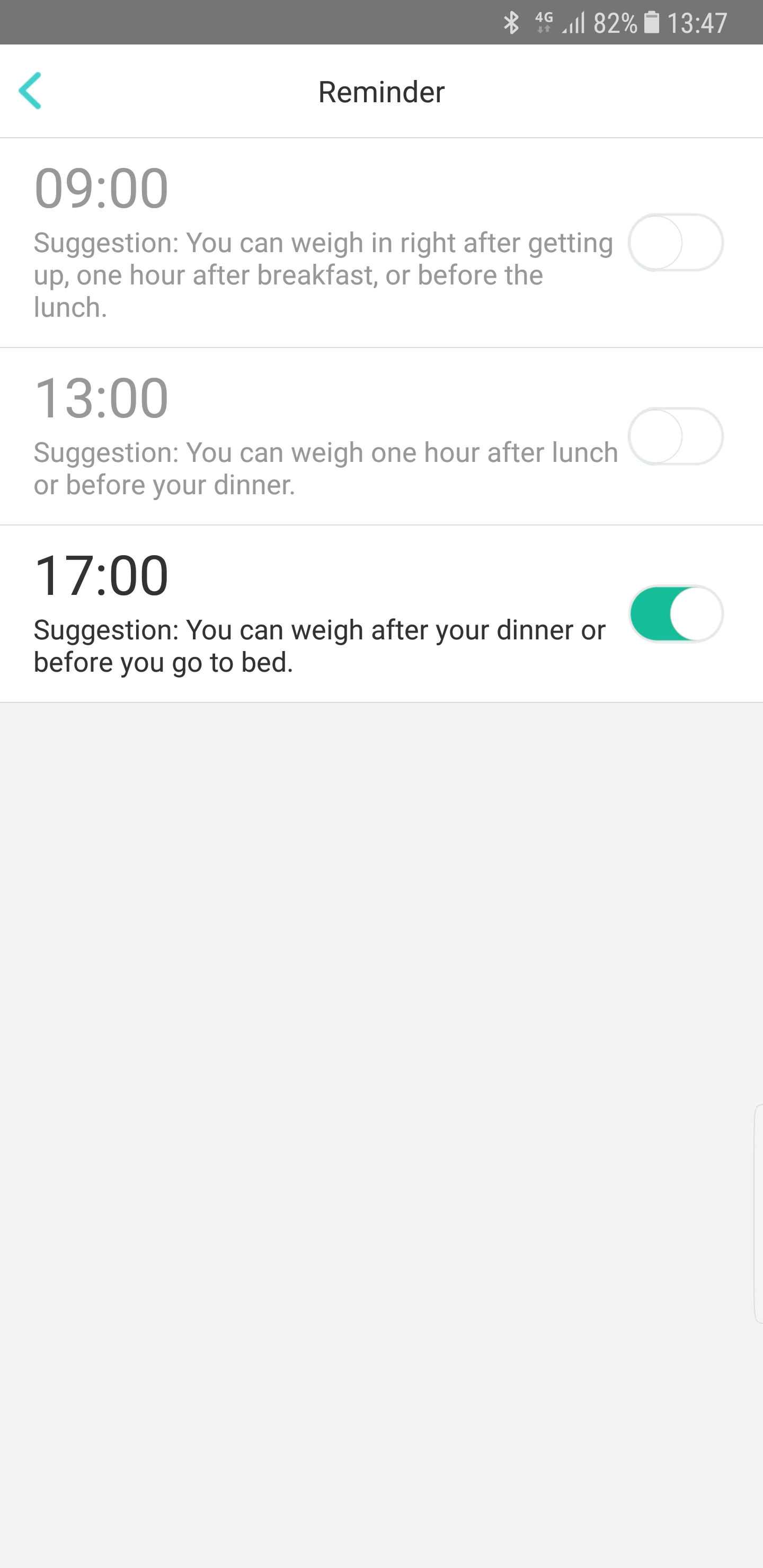The image size is (763, 1568).
Task: Turn on the 13:00 reminder switch
Action: (676, 436)
